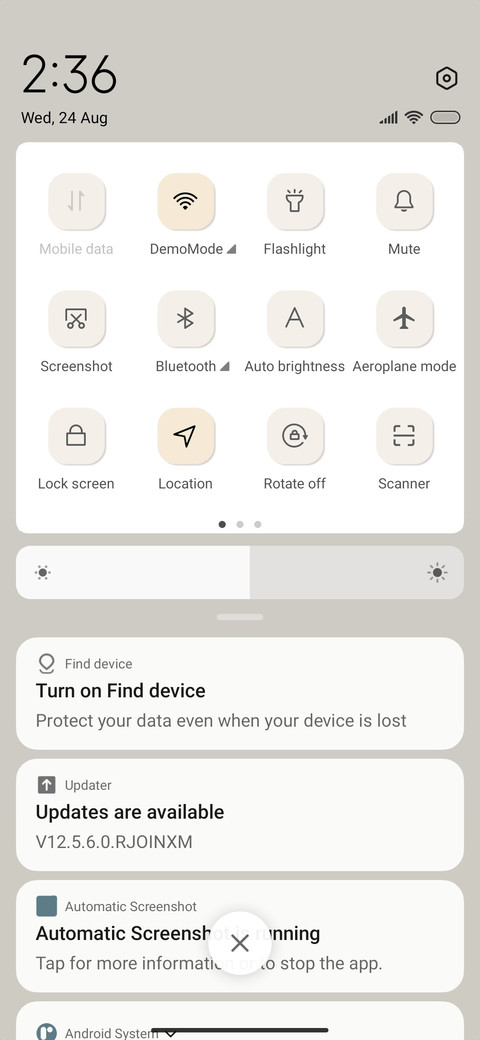The image size is (480, 1040).
Task: Turn on the Flashlight
Action: click(295, 202)
